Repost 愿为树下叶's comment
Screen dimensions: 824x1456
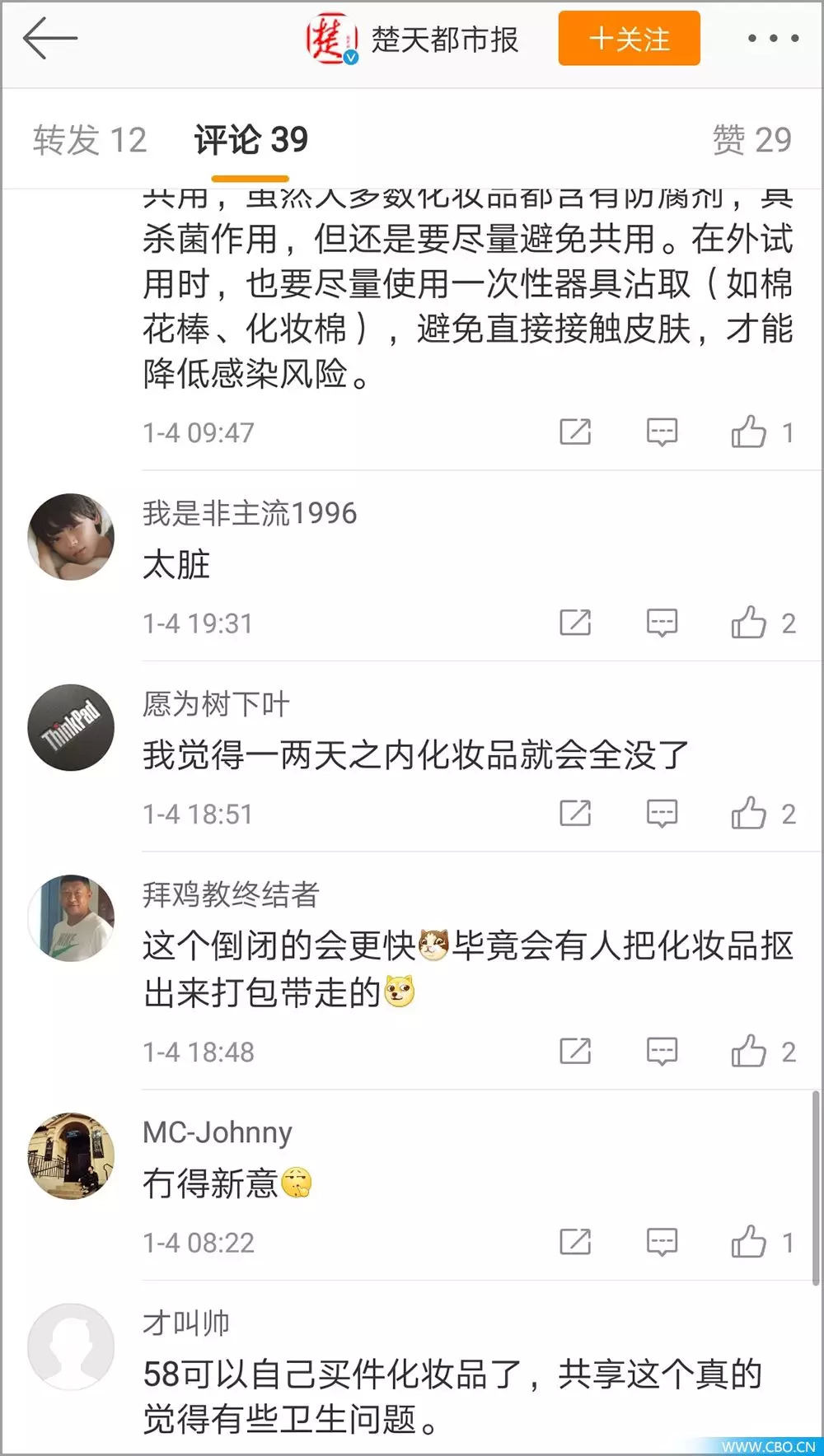(x=575, y=814)
